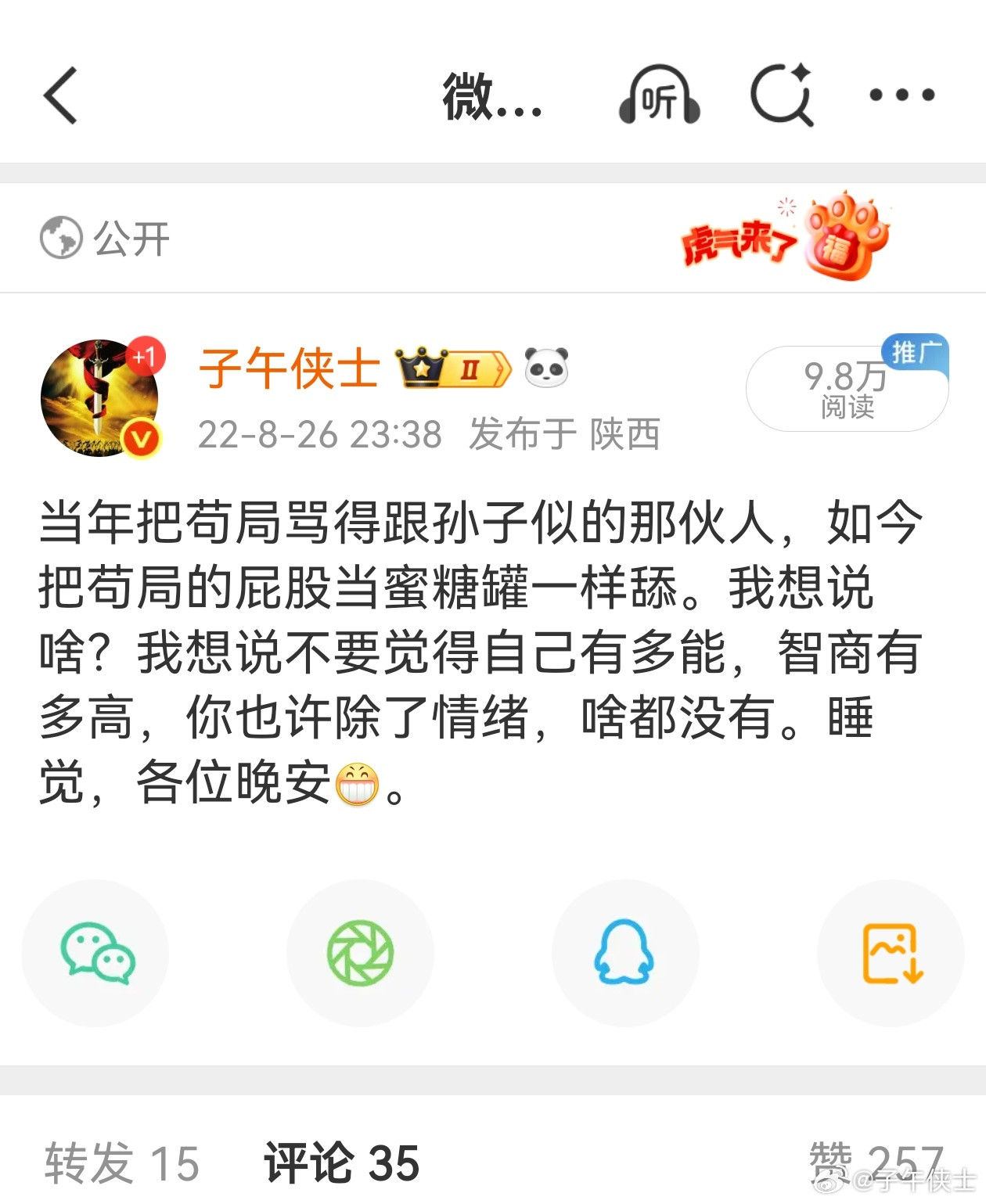Open 子午侠士 user profile
Screen dimensions: 986x1204
tap(288, 368)
